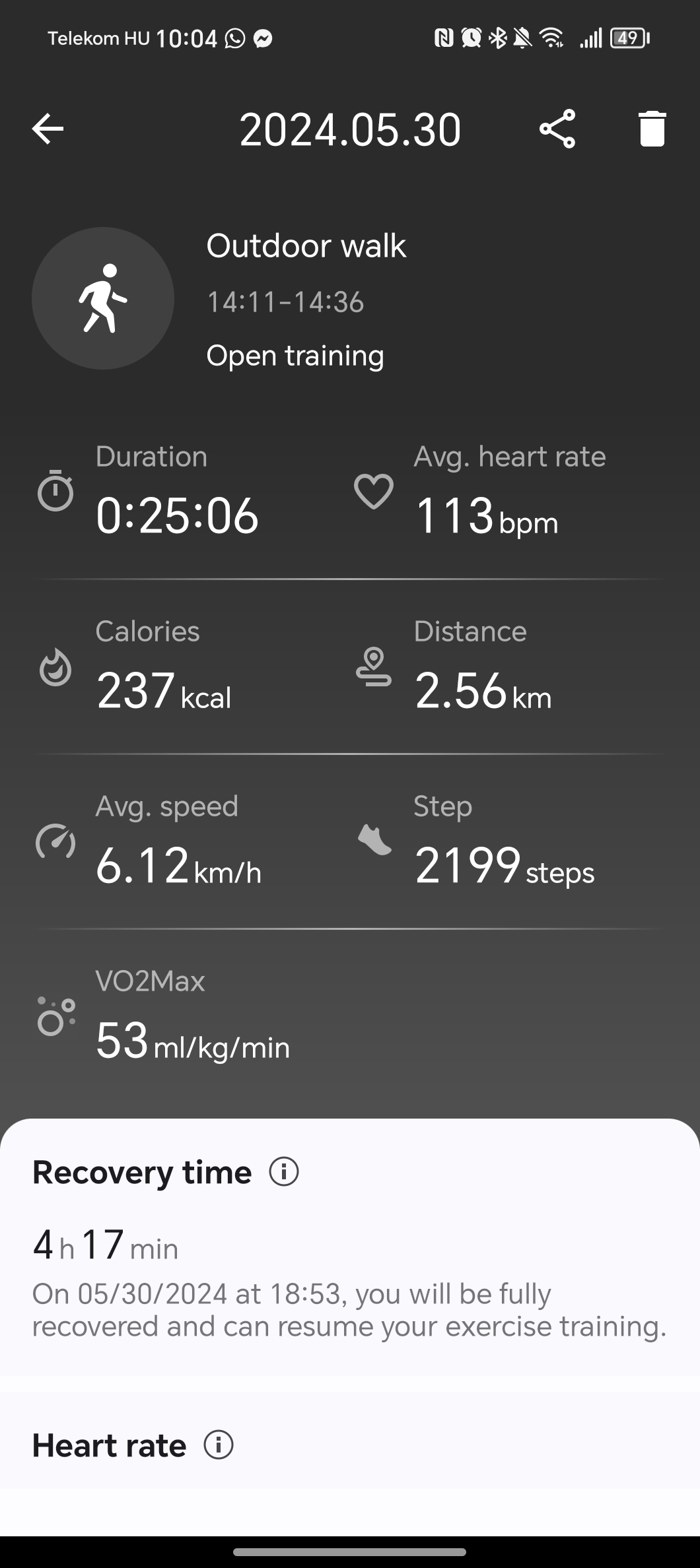This screenshot has height=1568, width=700.
Task: Share this outdoor walk record
Action: coord(557,129)
